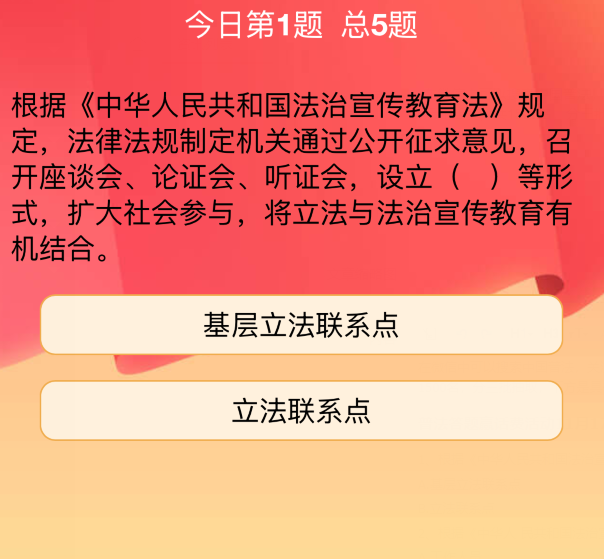Select answer 基层立法联系点
This screenshot has height=559, width=604.
pyautogui.click(x=301, y=325)
